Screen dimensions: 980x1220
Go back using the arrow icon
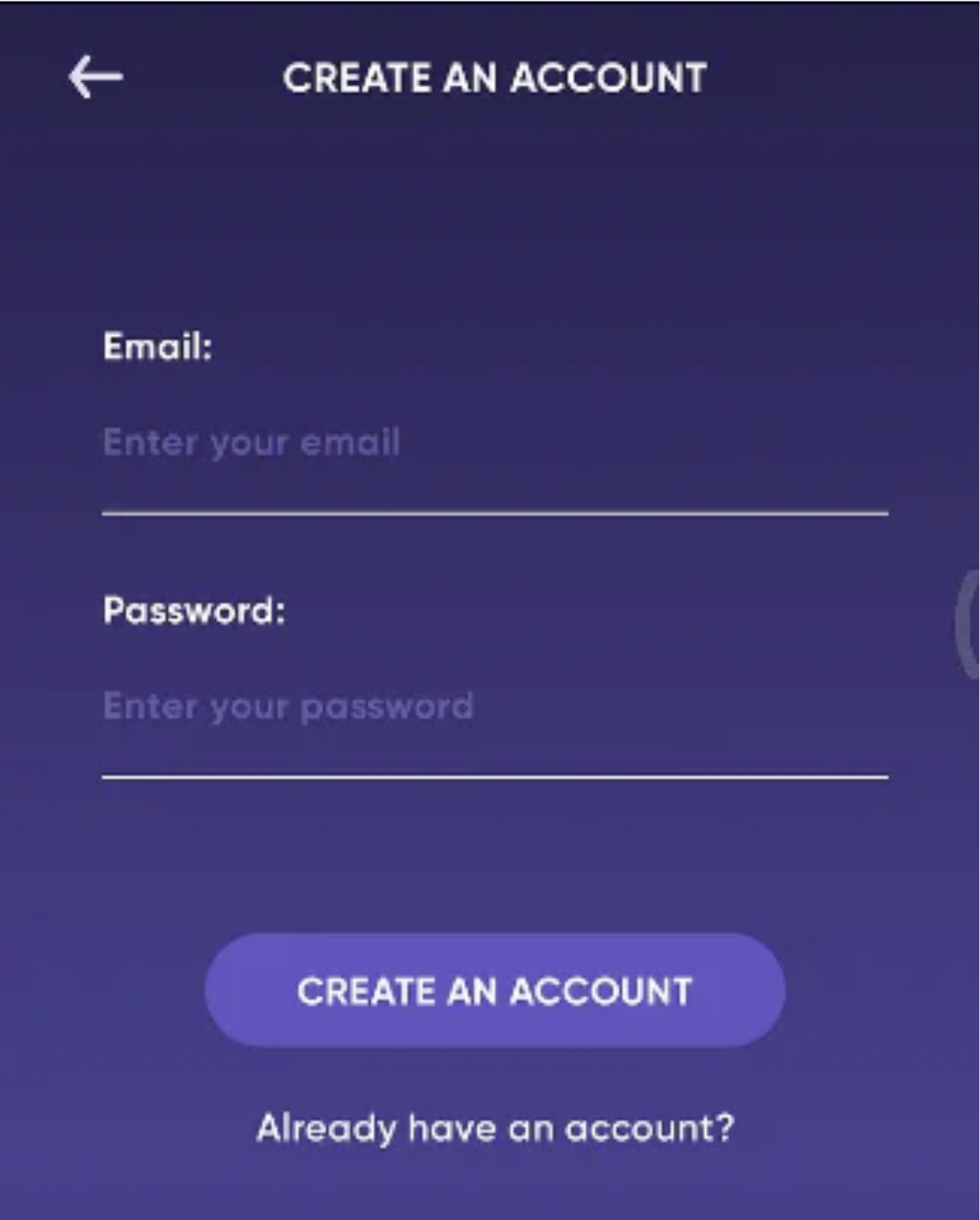(x=95, y=77)
